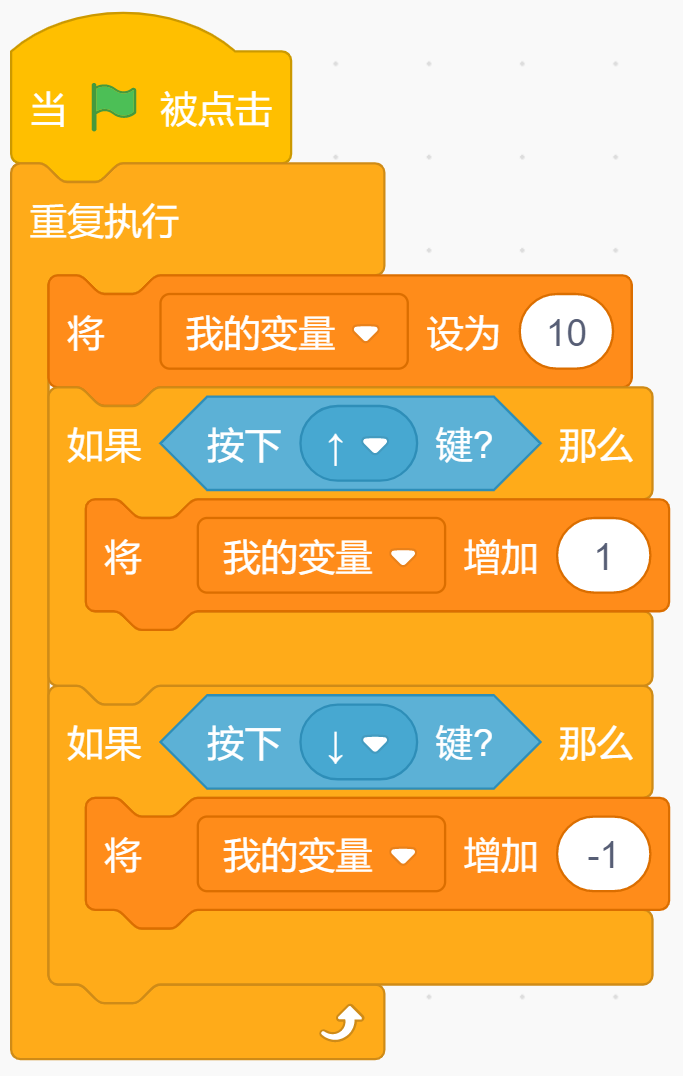Open the ↓ key dropdown
This screenshot has height=1076, width=683.
pos(358,742)
